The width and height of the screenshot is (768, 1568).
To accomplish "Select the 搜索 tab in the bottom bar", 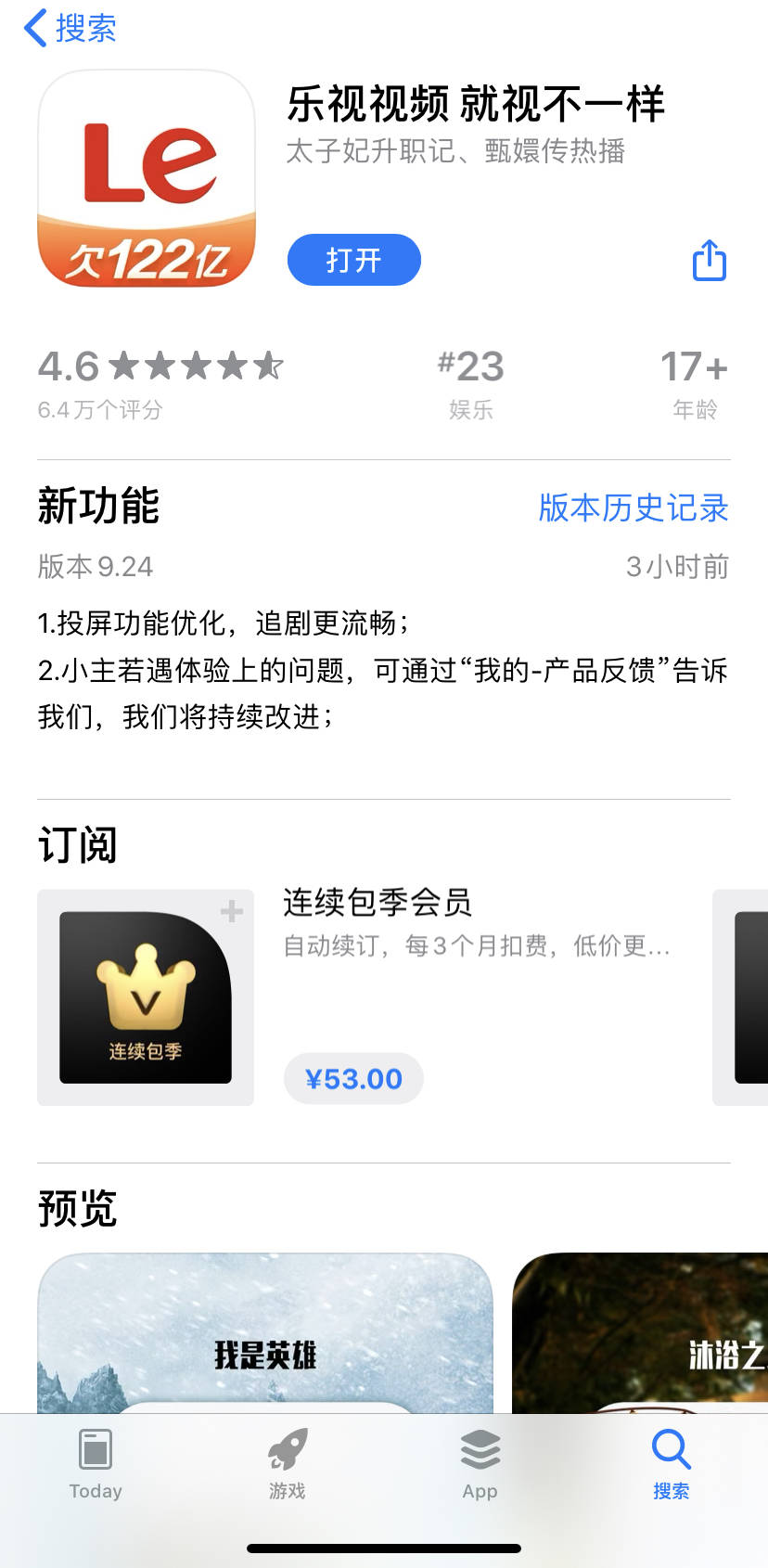I will [671, 1463].
